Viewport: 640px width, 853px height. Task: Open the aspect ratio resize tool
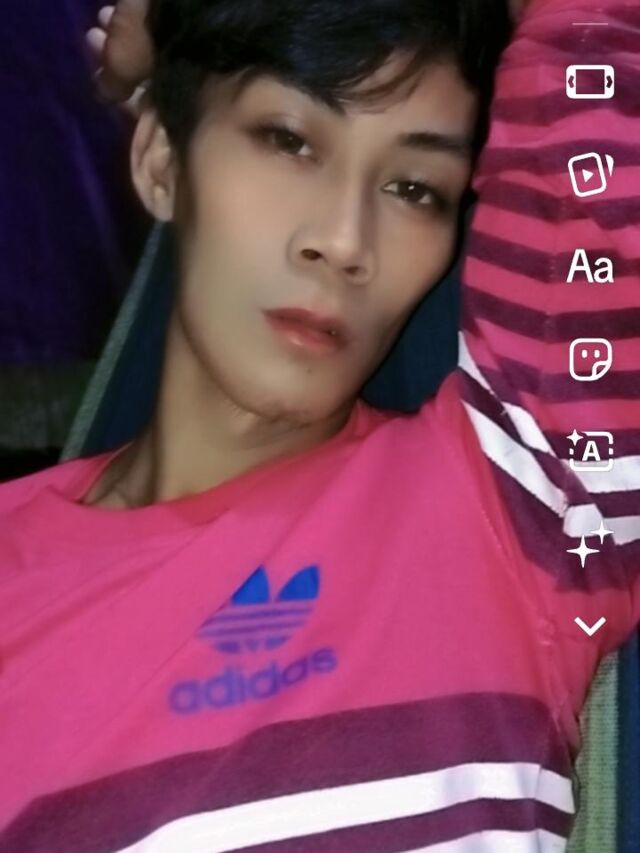pyautogui.click(x=590, y=82)
